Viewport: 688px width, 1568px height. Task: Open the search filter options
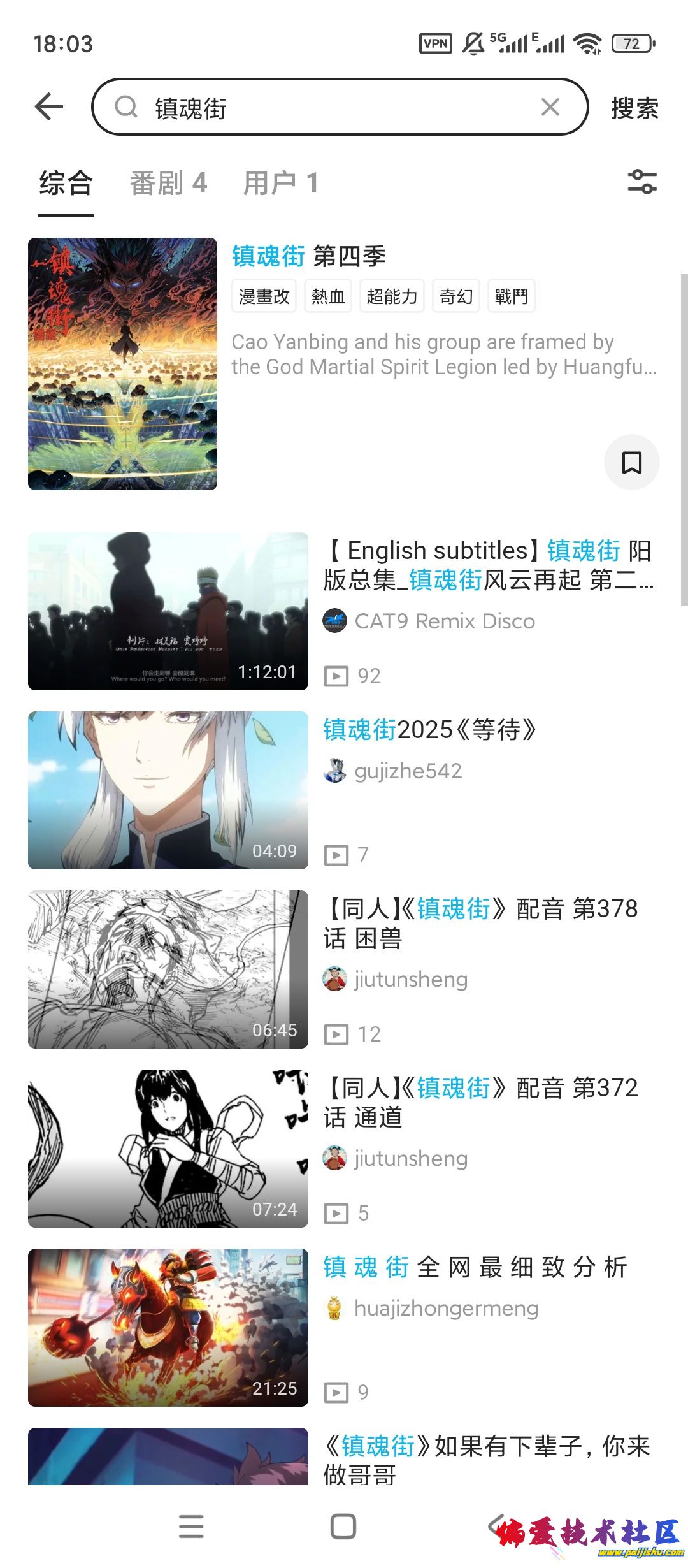[641, 182]
